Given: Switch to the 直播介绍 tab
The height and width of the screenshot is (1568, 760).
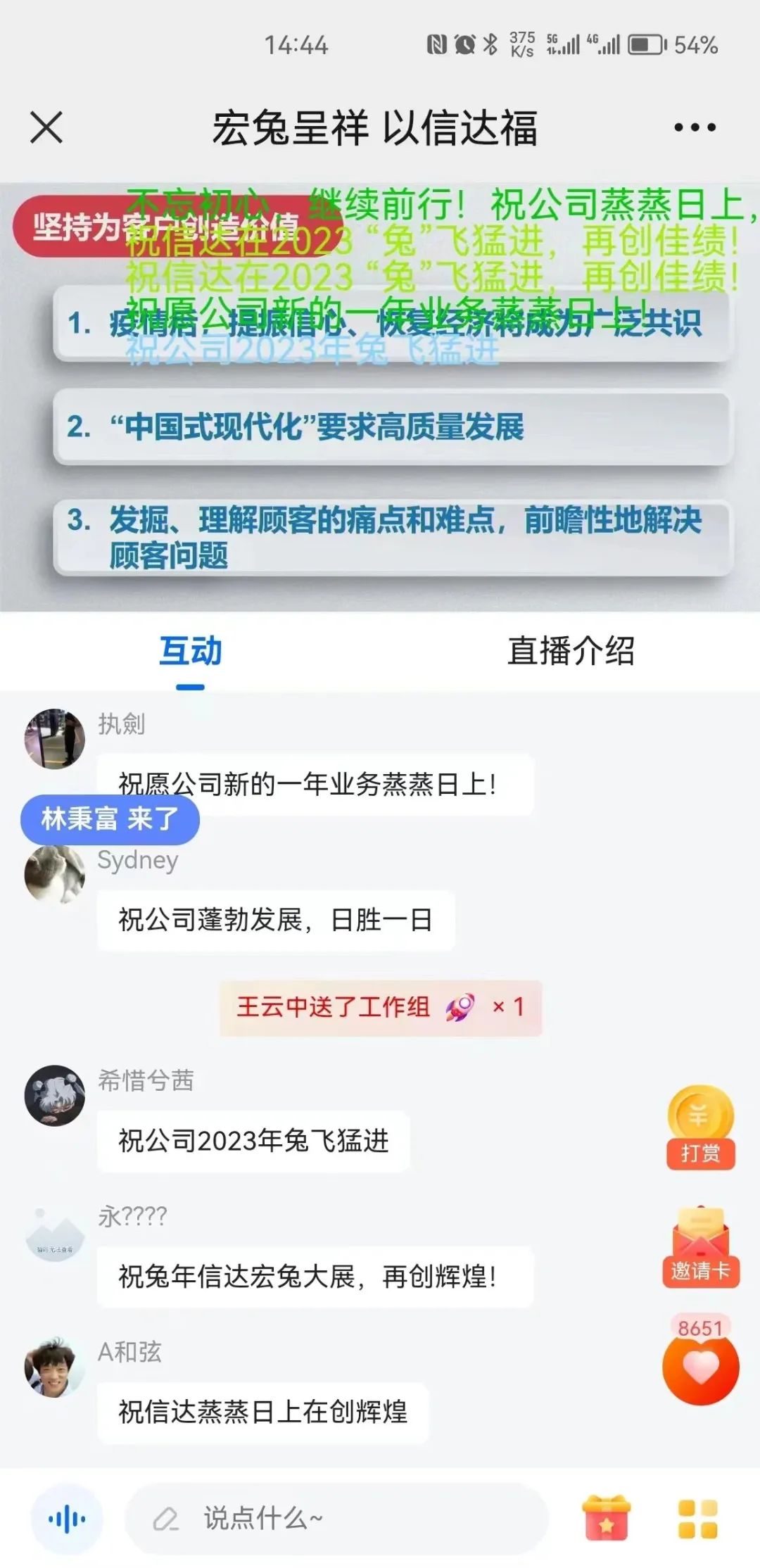Looking at the screenshot, I should [570, 651].
